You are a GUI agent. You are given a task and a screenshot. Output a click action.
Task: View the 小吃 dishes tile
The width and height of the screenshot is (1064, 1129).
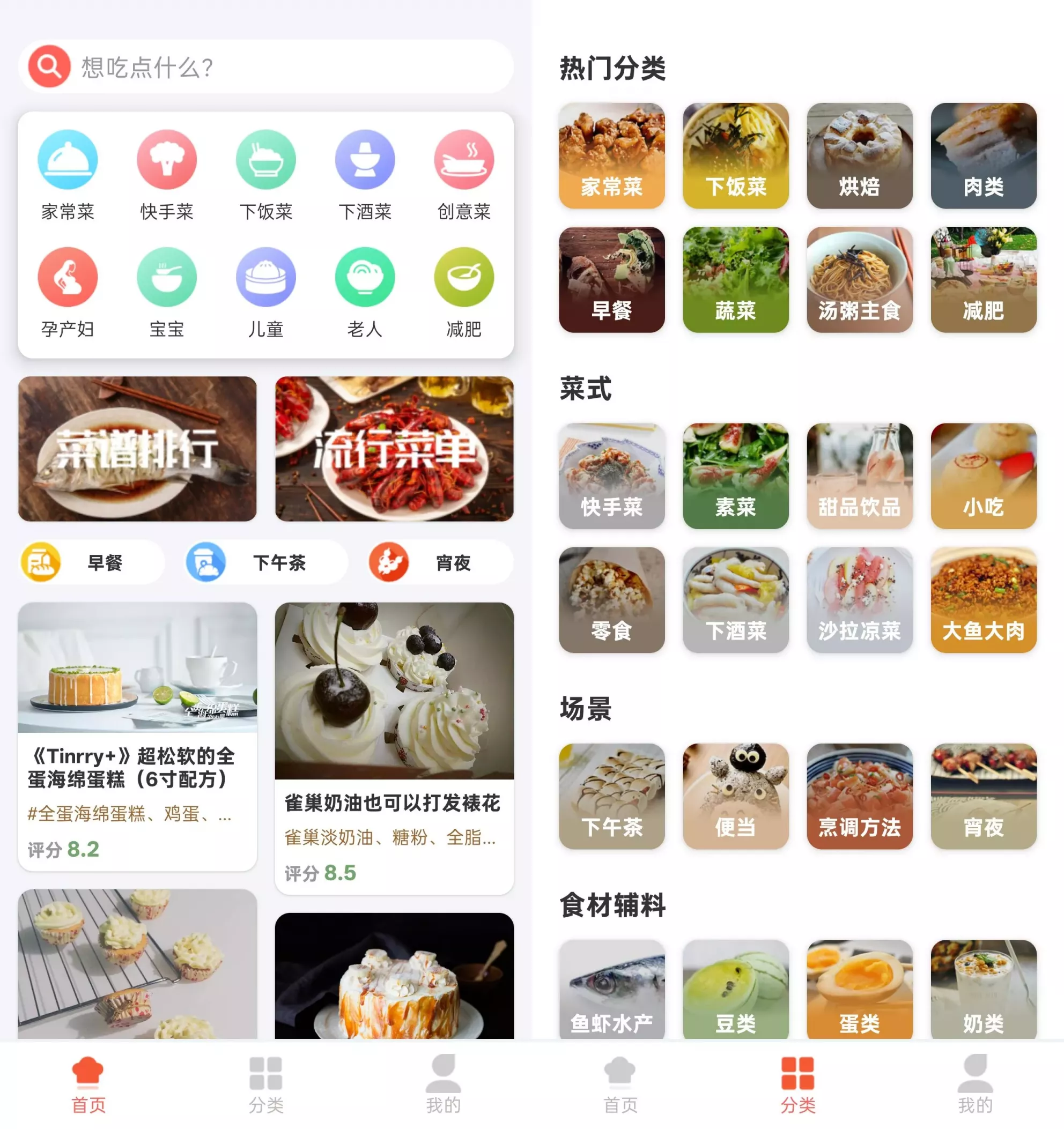click(x=983, y=476)
